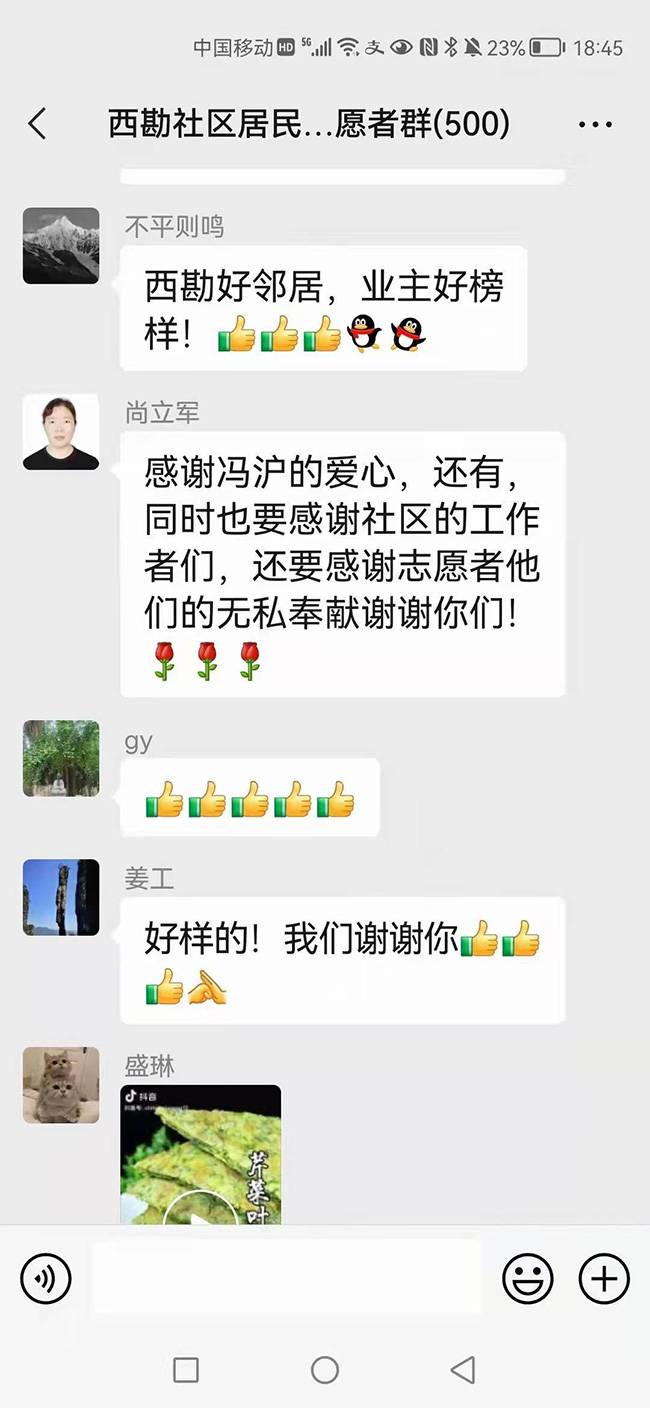Open recent apps from navigation bar

186,1369
